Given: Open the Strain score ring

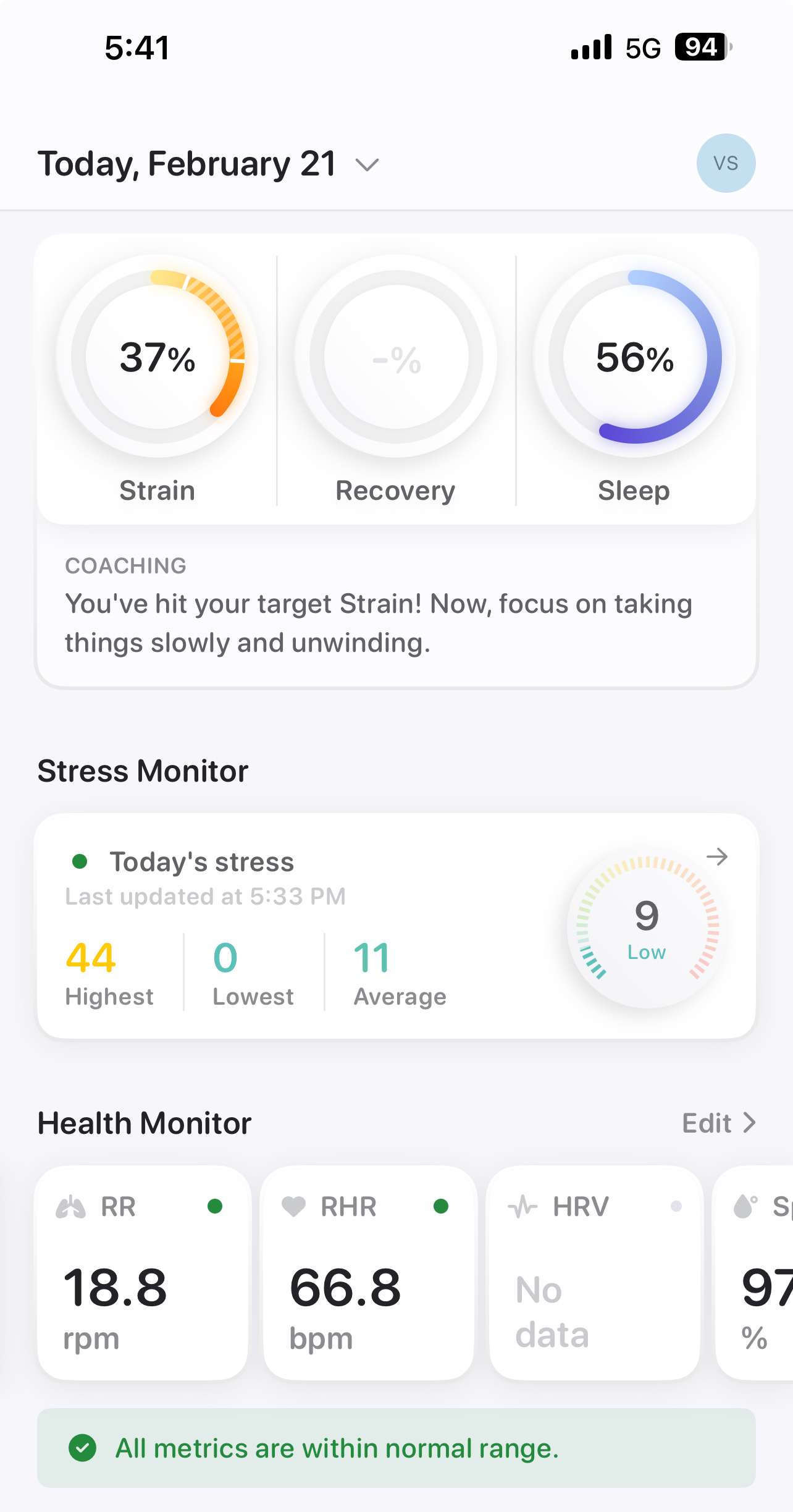Looking at the screenshot, I should pos(157,357).
